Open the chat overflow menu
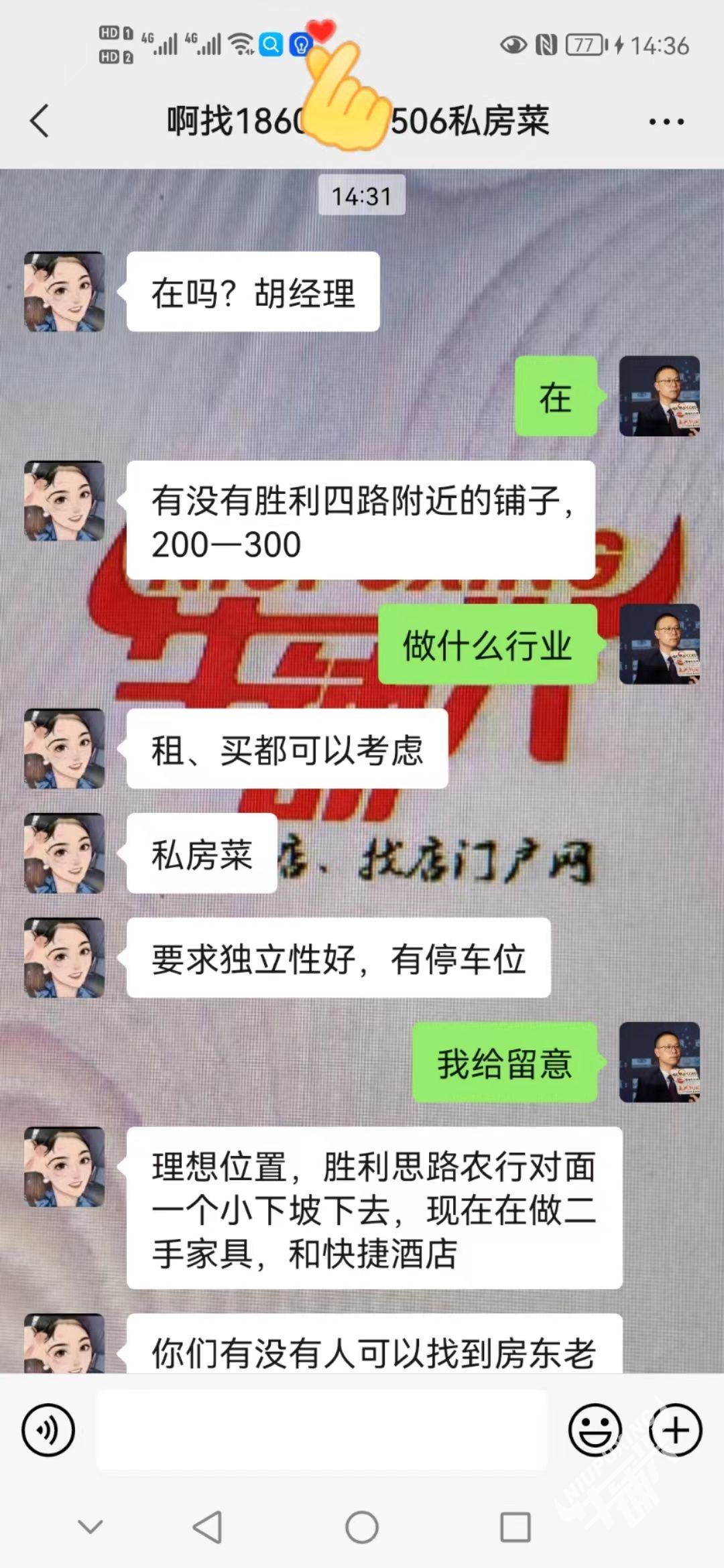The height and width of the screenshot is (1568, 724). 666,121
